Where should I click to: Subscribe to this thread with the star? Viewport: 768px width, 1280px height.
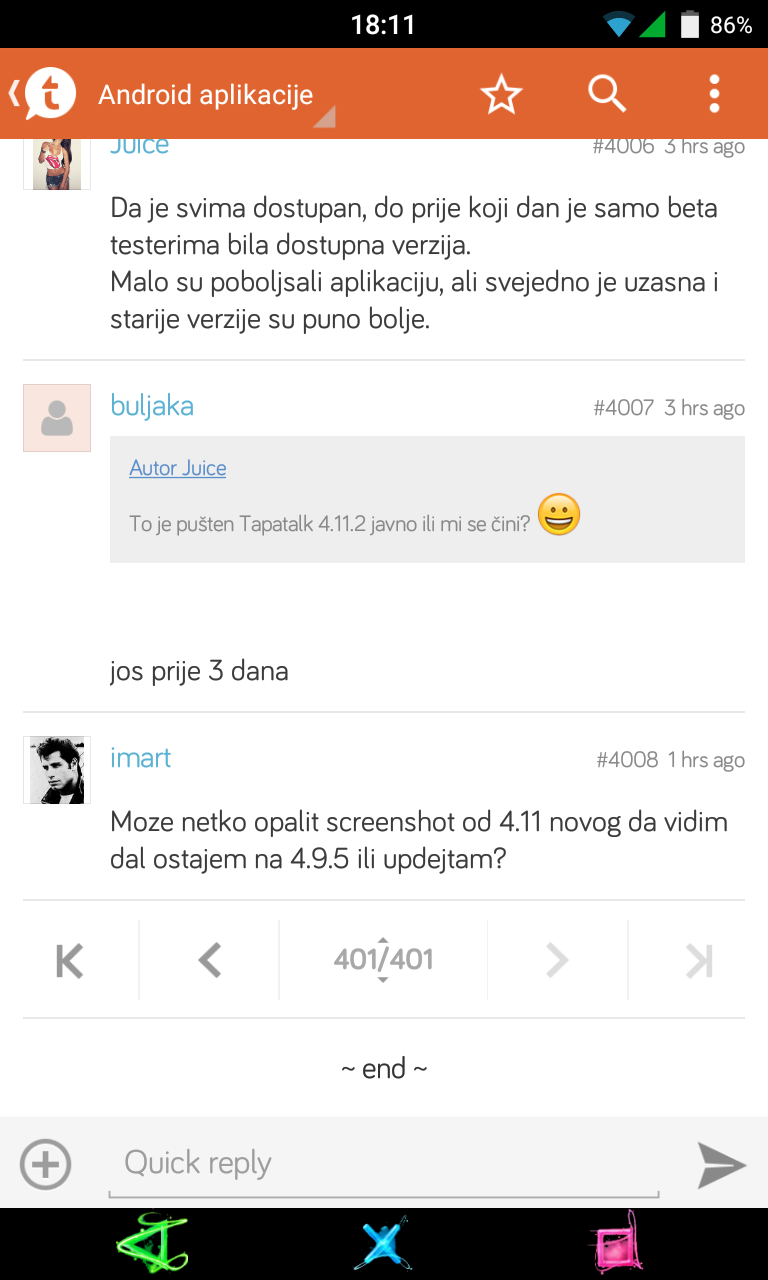[501, 95]
